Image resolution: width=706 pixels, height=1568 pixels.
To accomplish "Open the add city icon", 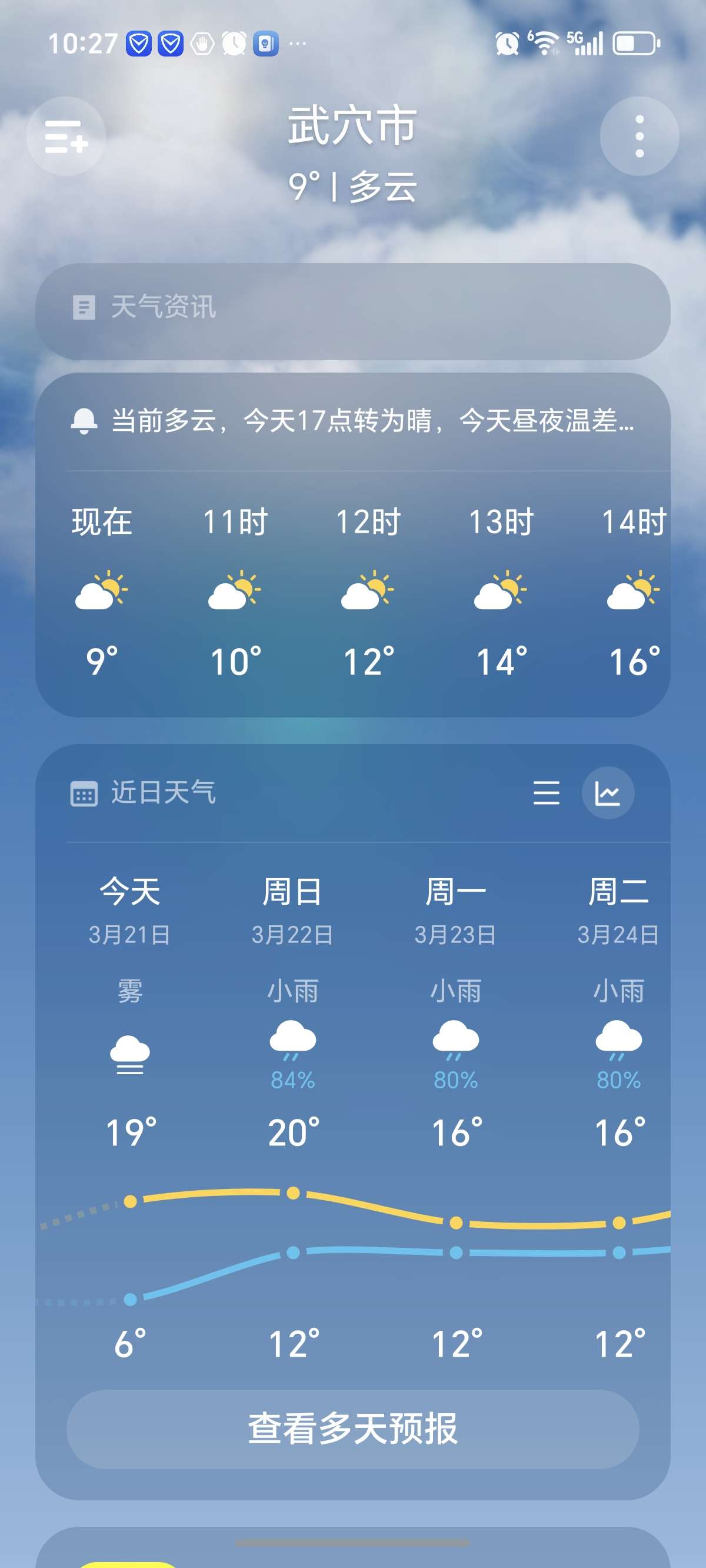I will (x=66, y=137).
